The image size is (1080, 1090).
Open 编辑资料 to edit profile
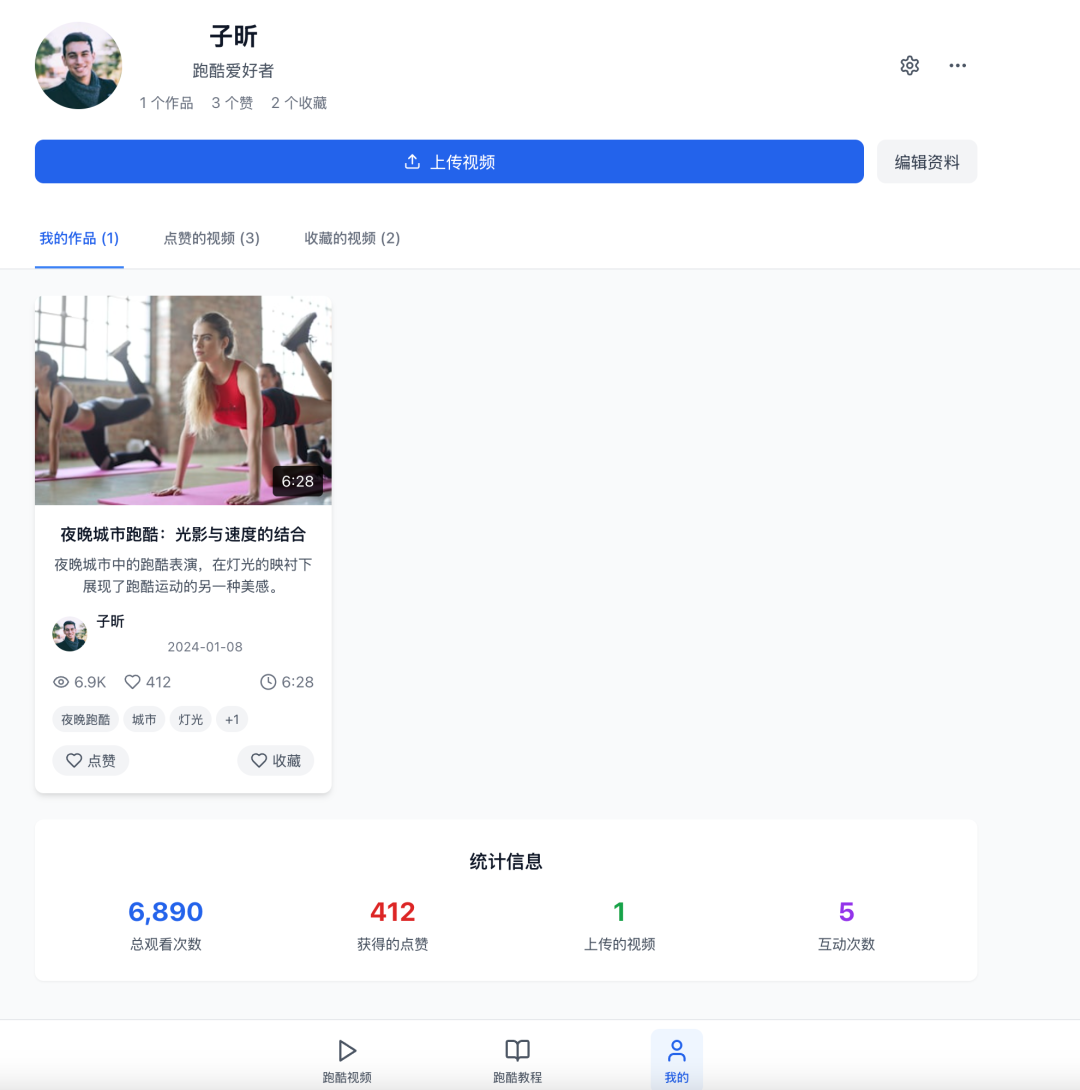926,162
